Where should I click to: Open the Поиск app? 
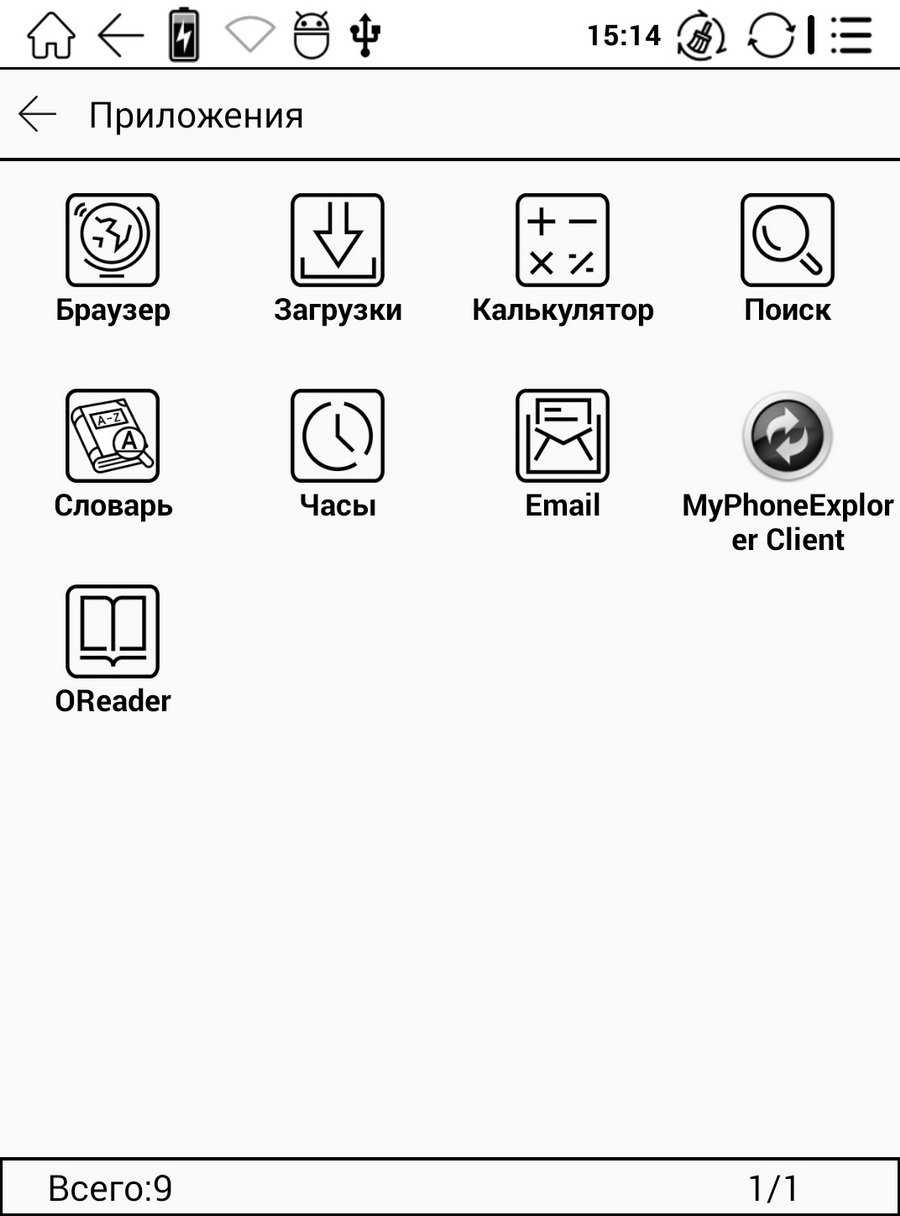(x=787, y=240)
